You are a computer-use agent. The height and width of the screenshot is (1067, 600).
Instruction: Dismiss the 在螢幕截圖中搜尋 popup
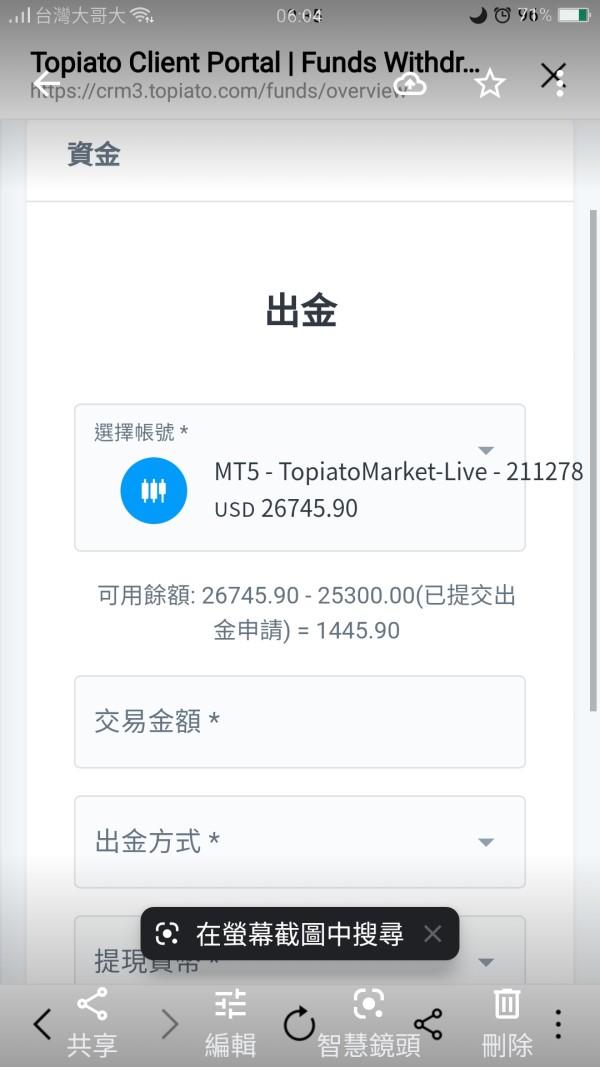tap(432, 934)
